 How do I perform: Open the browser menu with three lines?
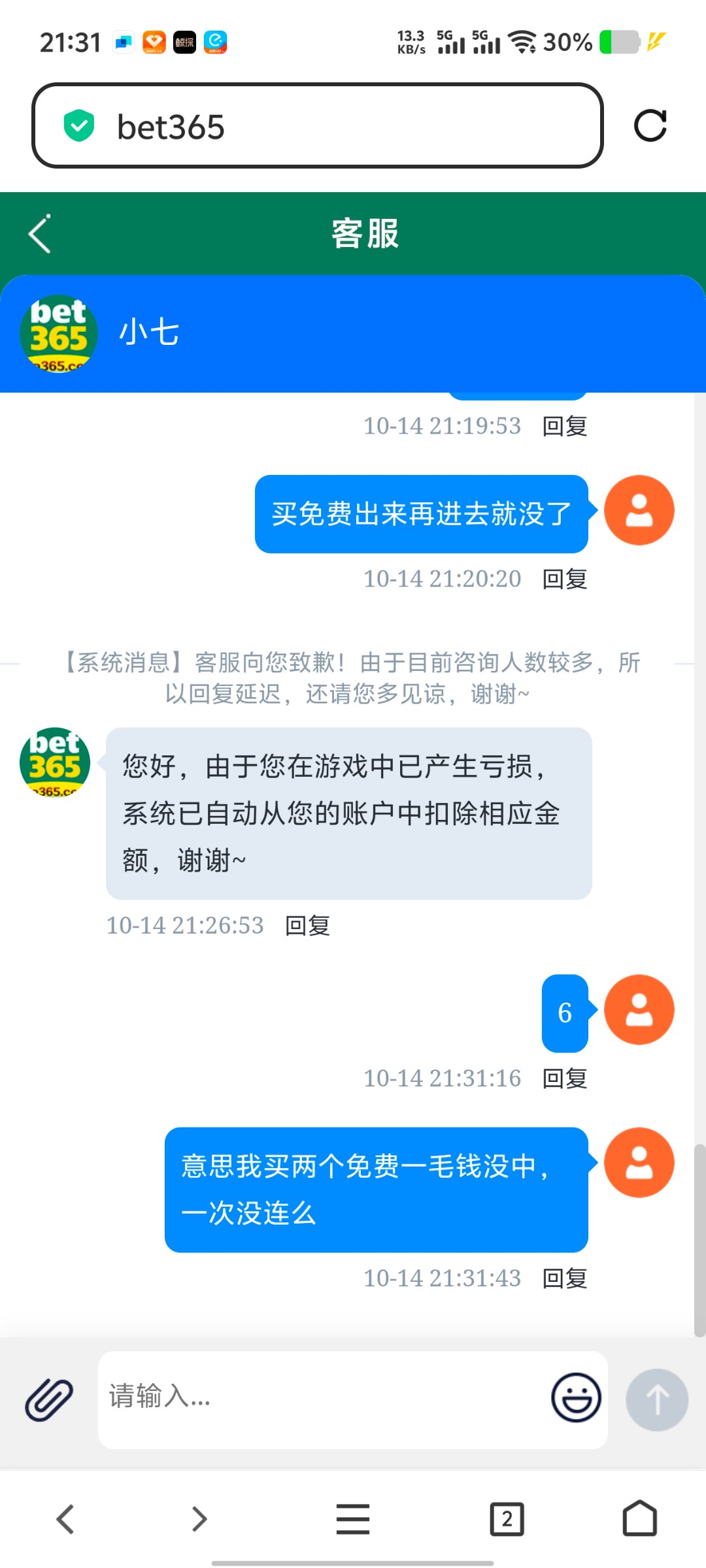point(352,1519)
